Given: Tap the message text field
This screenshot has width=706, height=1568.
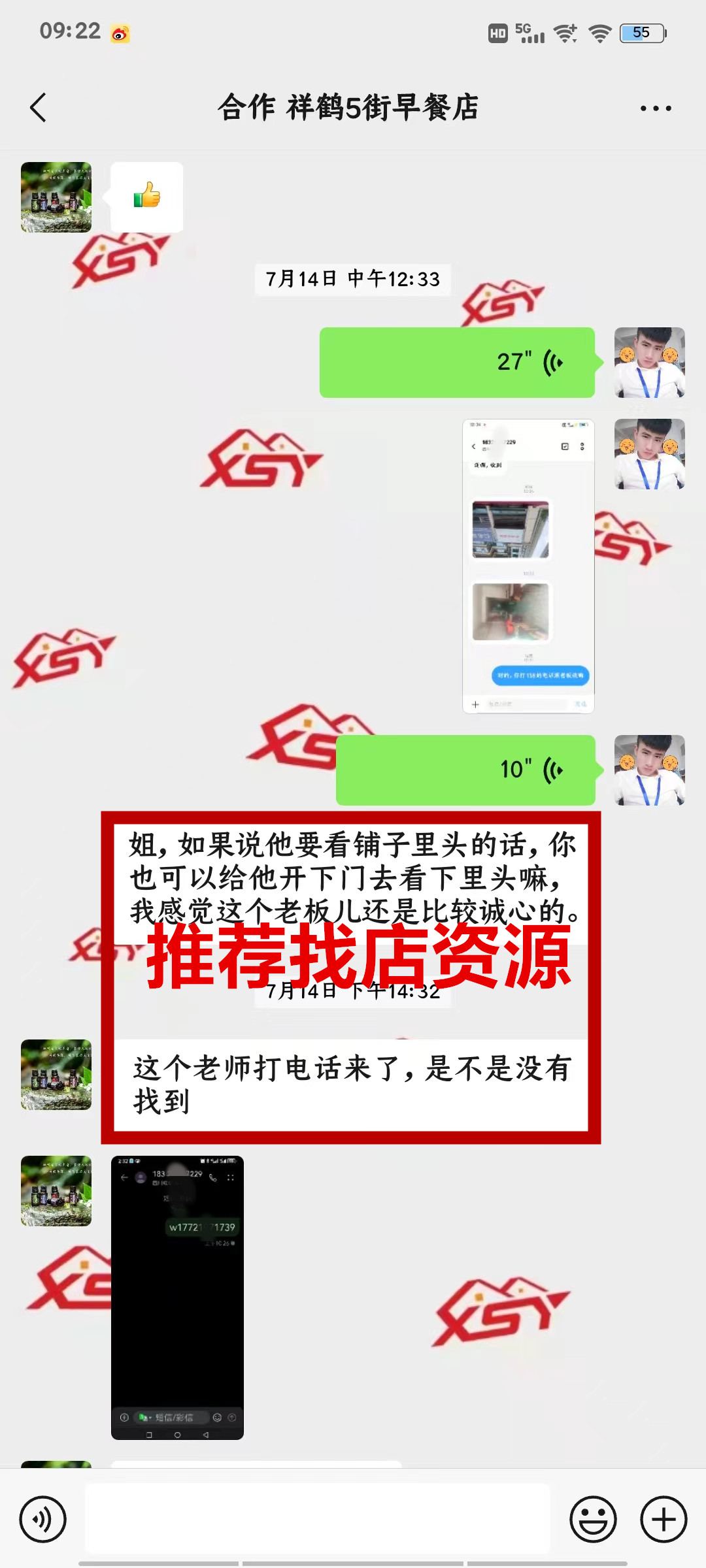Looking at the screenshot, I should tap(318, 1518).
